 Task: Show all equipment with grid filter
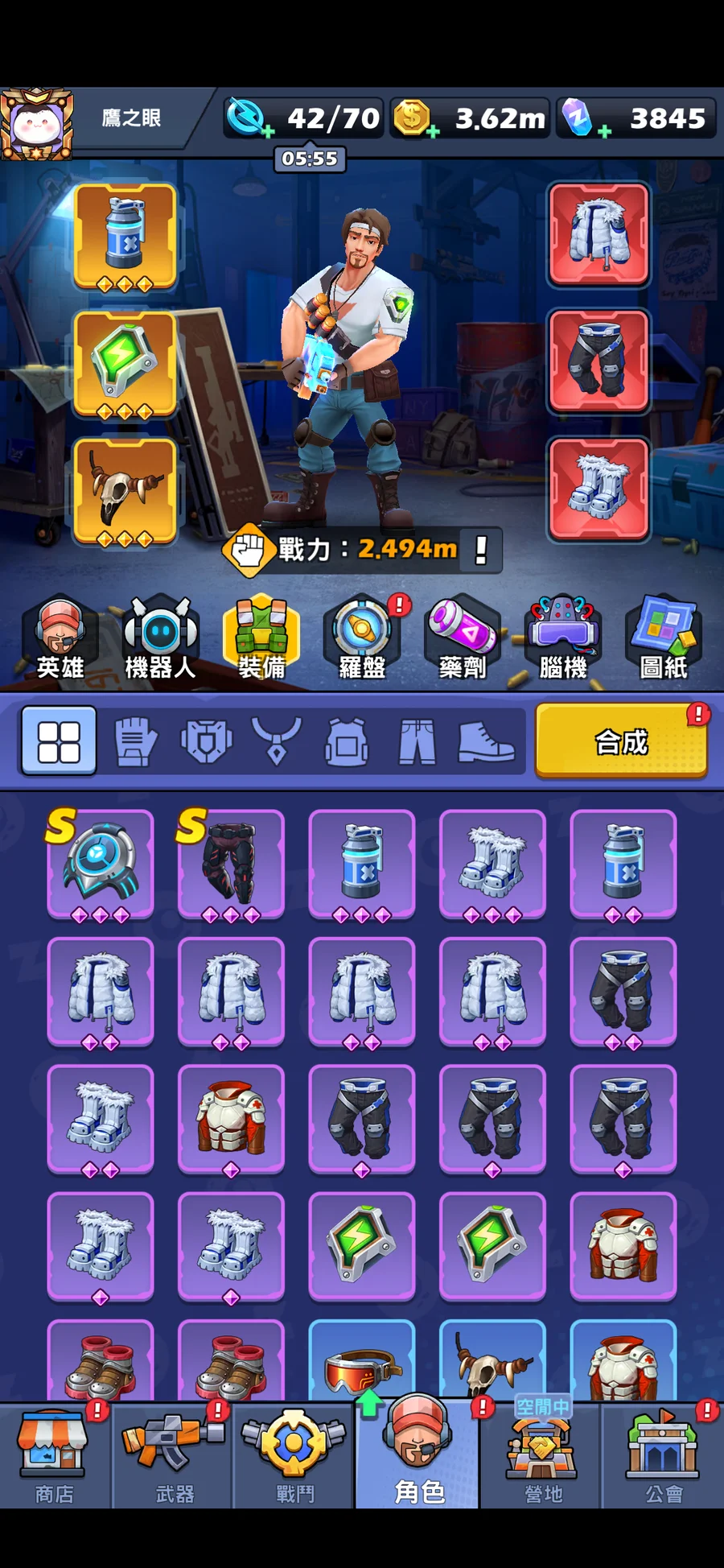[x=60, y=741]
